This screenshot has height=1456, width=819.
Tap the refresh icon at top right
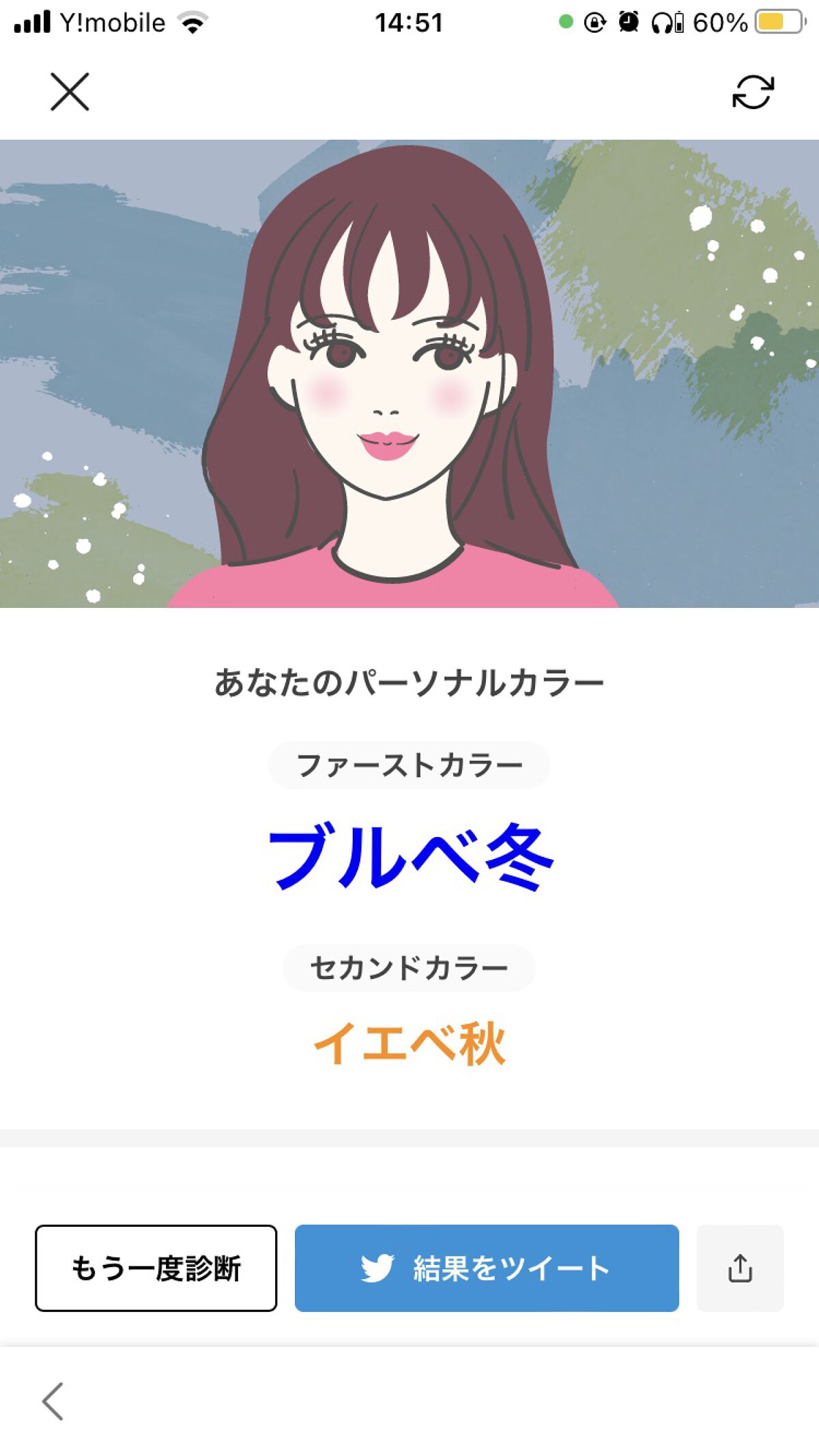click(x=753, y=93)
